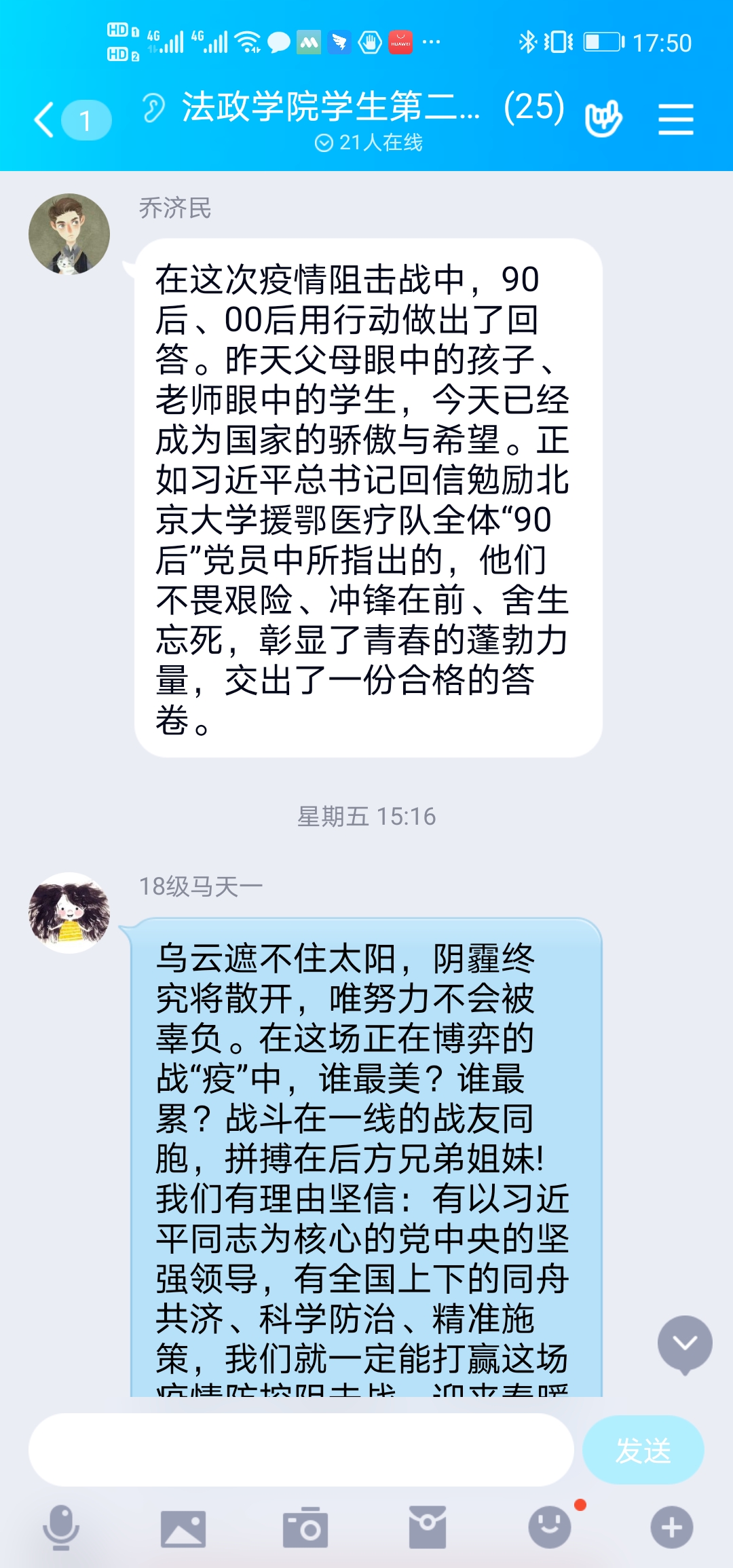The width and height of the screenshot is (733, 1568).
Task: Open 18级马天一's profile avatar
Action: tap(69, 912)
